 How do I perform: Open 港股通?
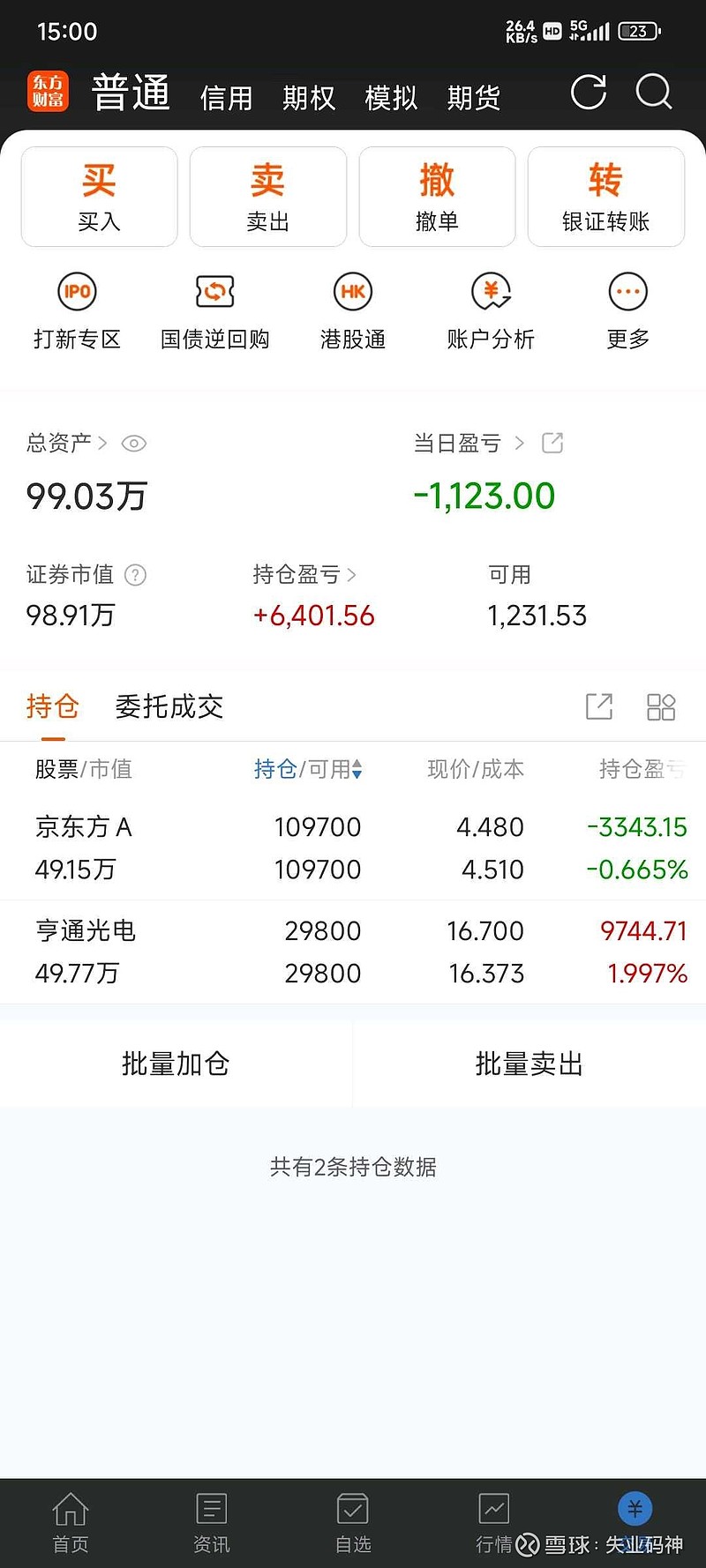[353, 312]
